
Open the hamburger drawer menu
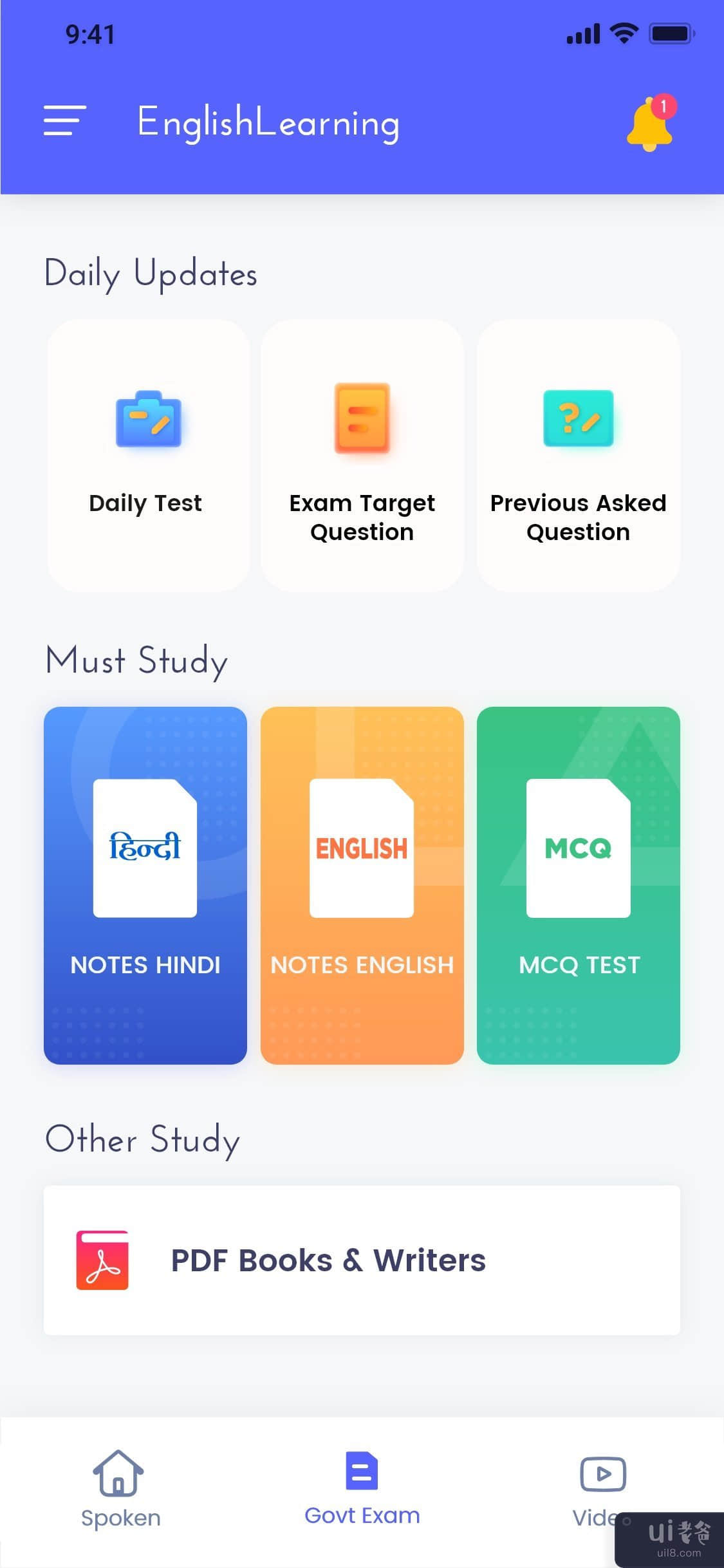[64, 120]
